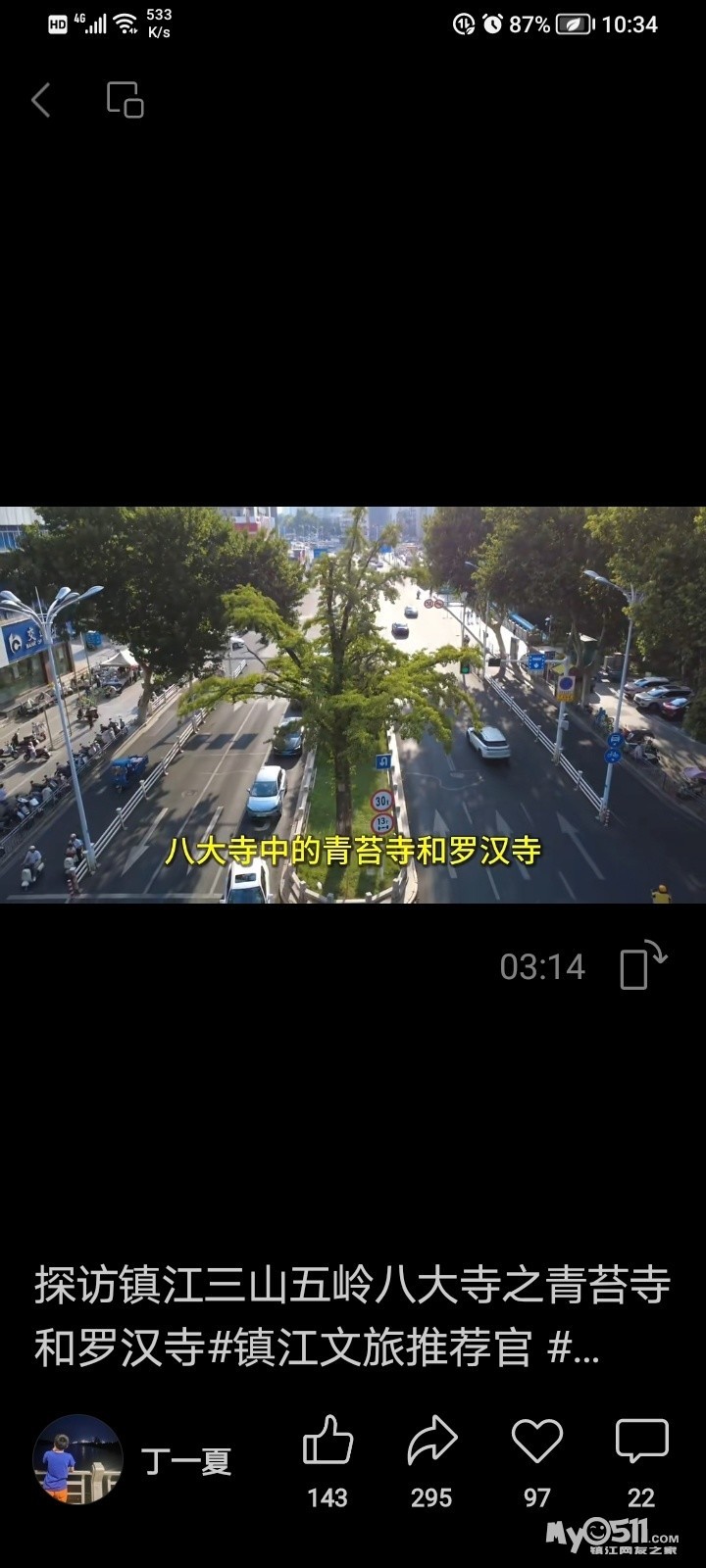Favorite the video with the heart icon
This screenshot has width=706, height=1568.
[x=537, y=1441]
